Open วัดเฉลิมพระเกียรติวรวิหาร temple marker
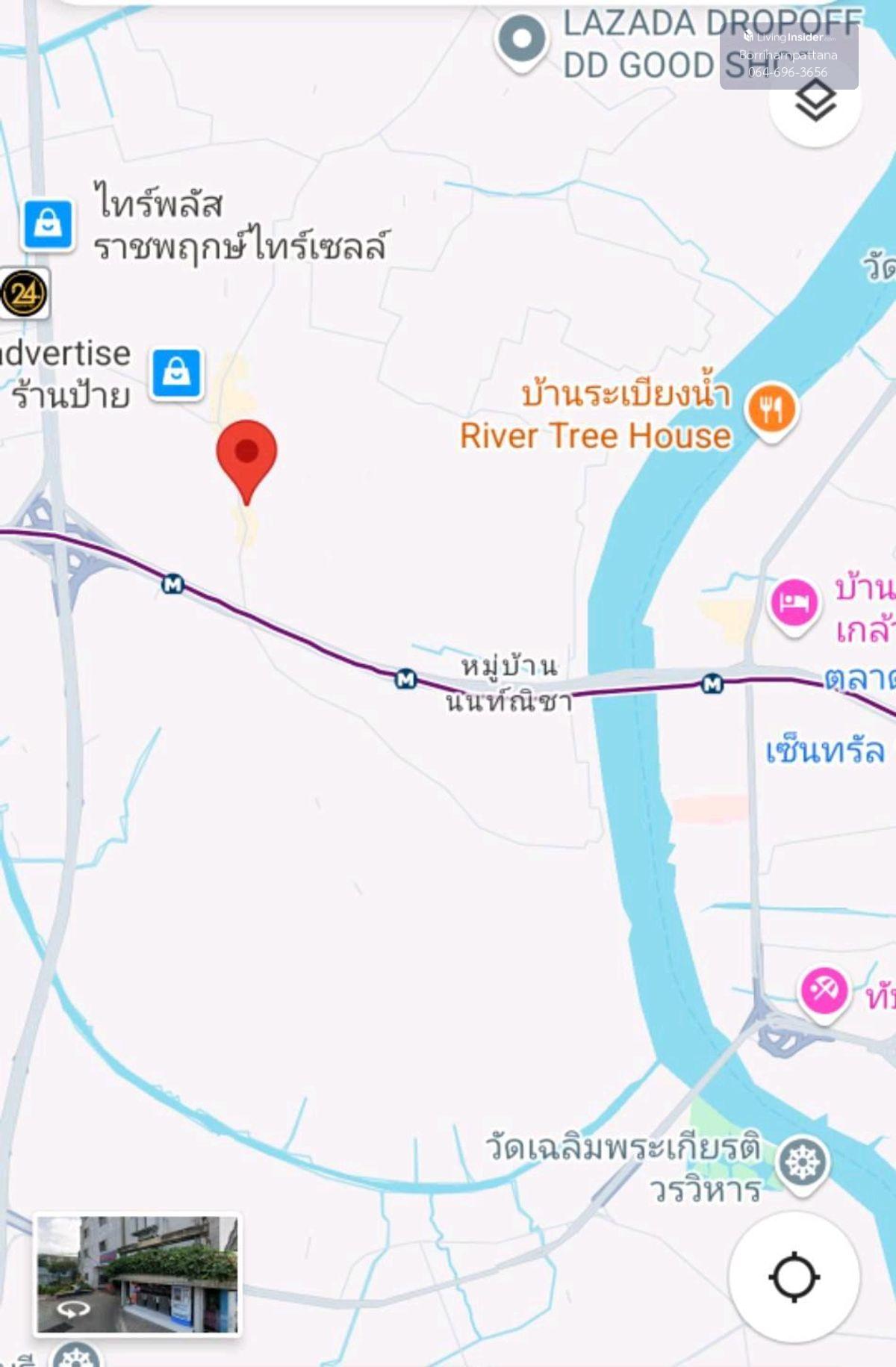The image size is (896, 1367). click(x=802, y=1163)
